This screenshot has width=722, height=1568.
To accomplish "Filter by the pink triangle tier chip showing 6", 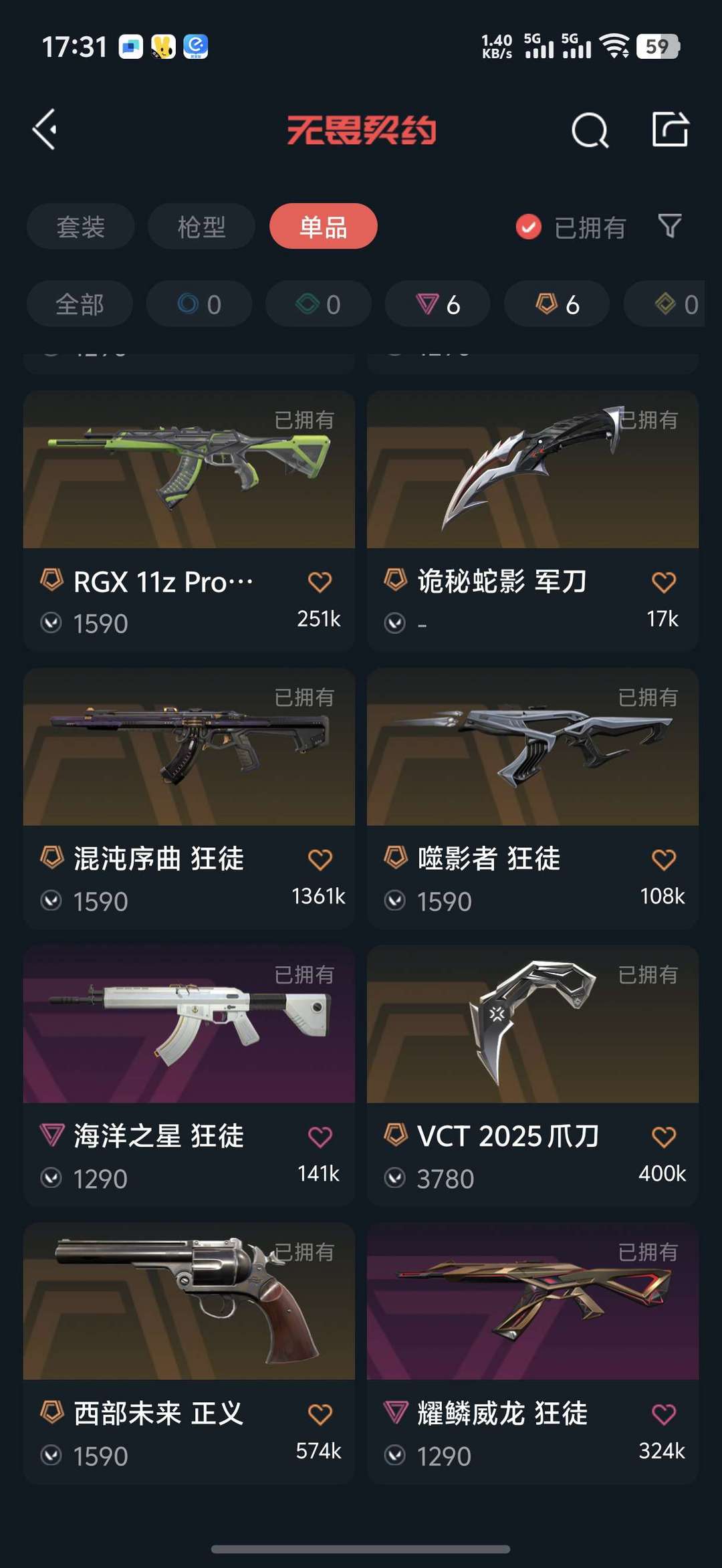I will (x=437, y=304).
